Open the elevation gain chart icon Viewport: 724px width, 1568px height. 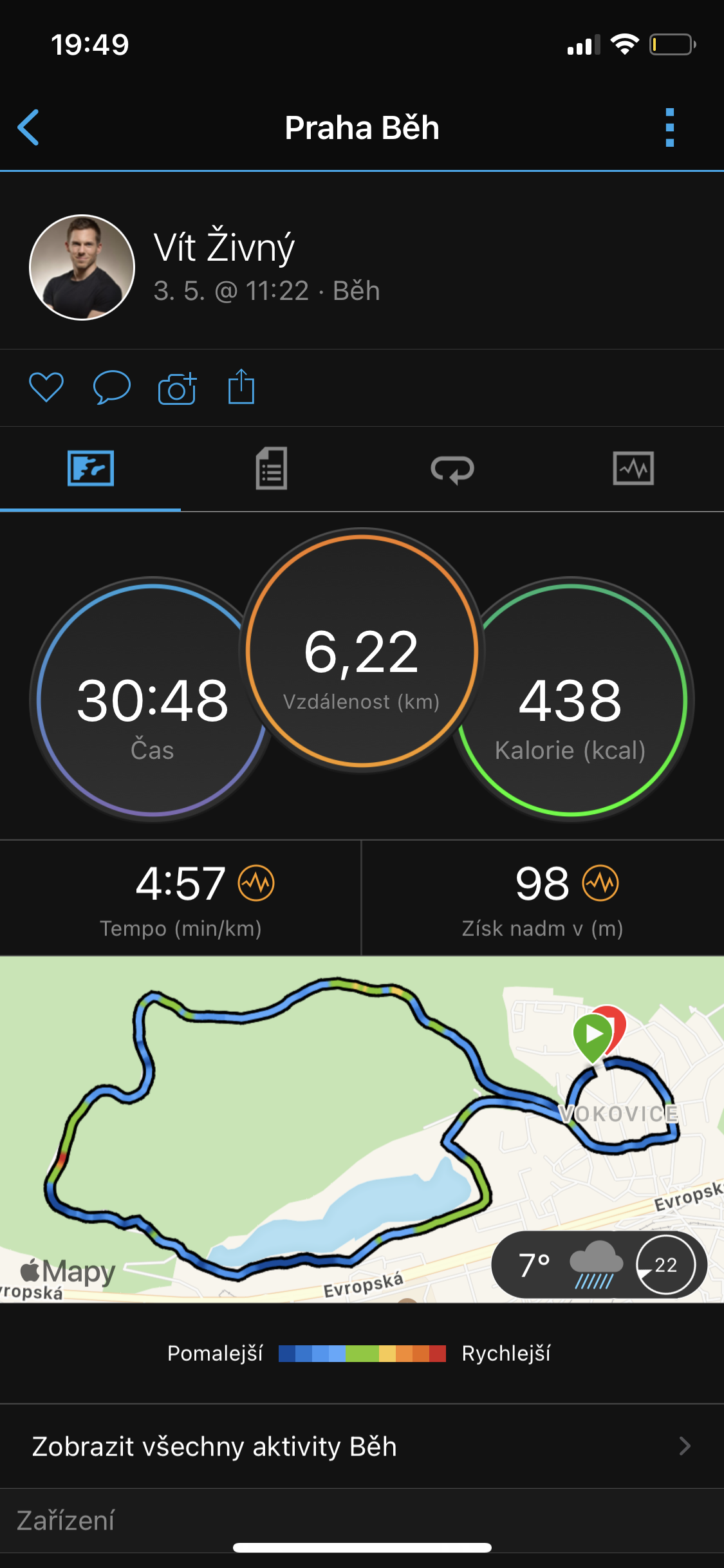pyautogui.click(x=600, y=883)
